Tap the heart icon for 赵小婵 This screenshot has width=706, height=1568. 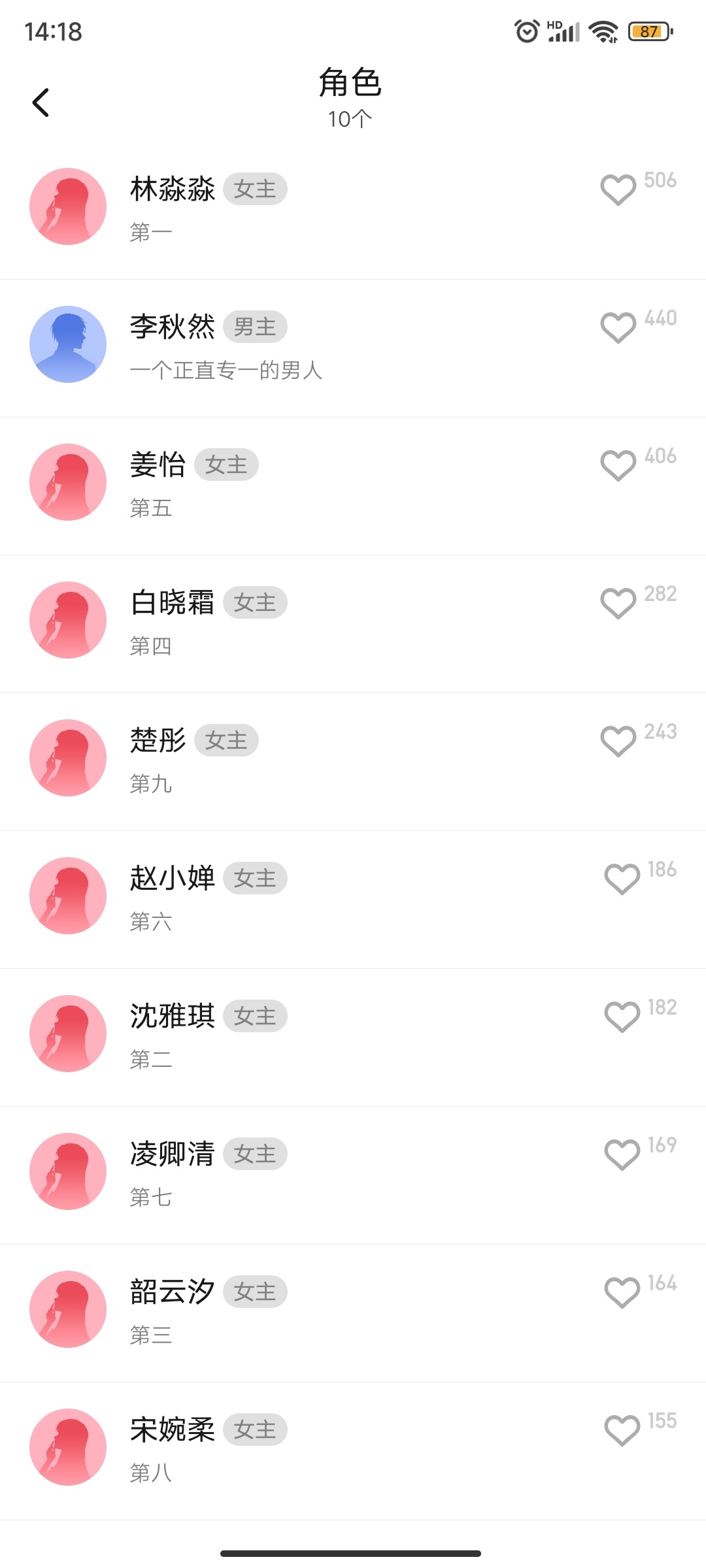(x=622, y=879)
